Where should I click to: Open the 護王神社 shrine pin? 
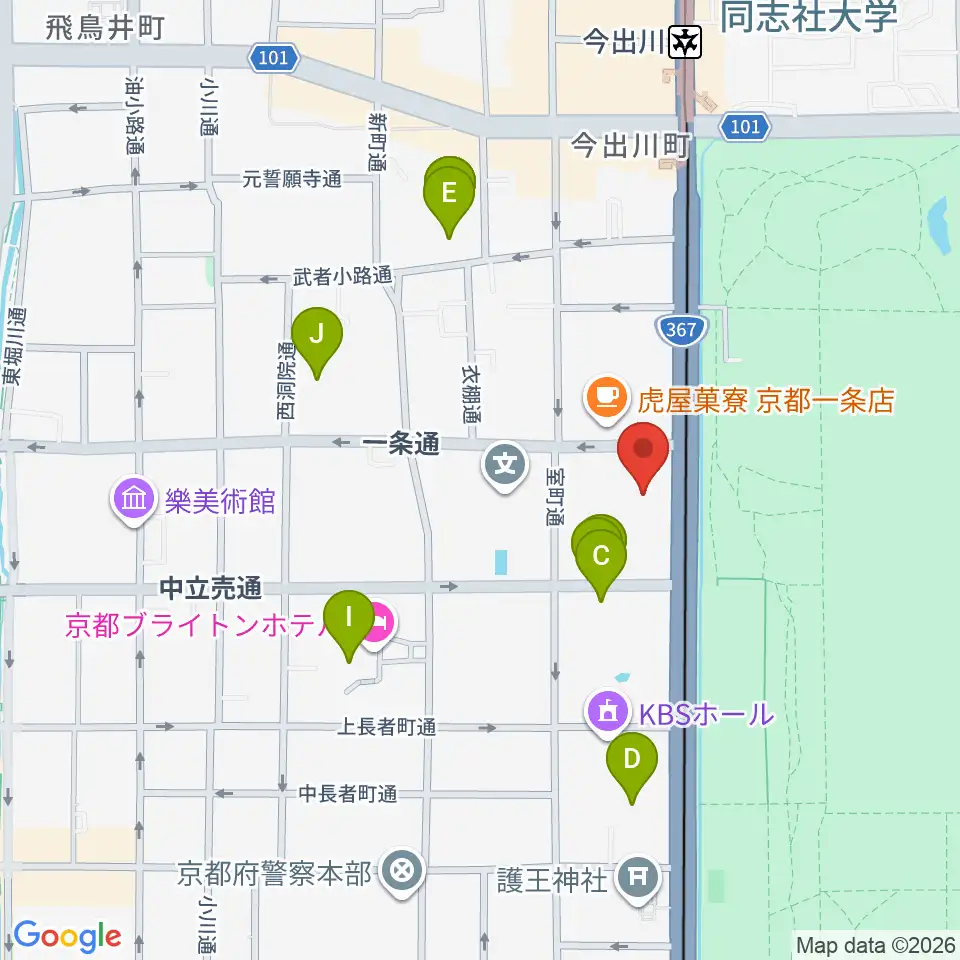coord(637,879)
